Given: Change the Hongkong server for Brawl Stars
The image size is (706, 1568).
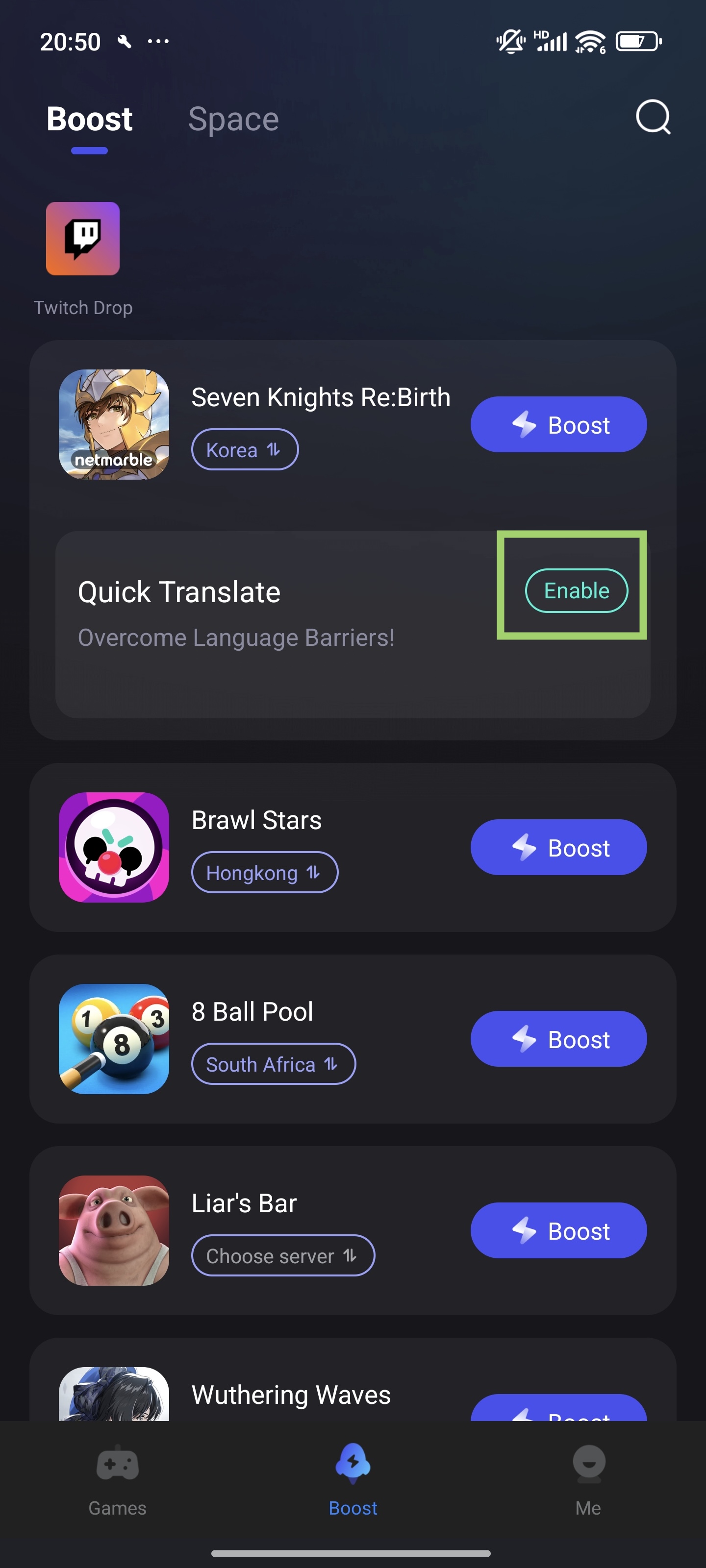Looking at the screenshot, I should tap(264, 872).
